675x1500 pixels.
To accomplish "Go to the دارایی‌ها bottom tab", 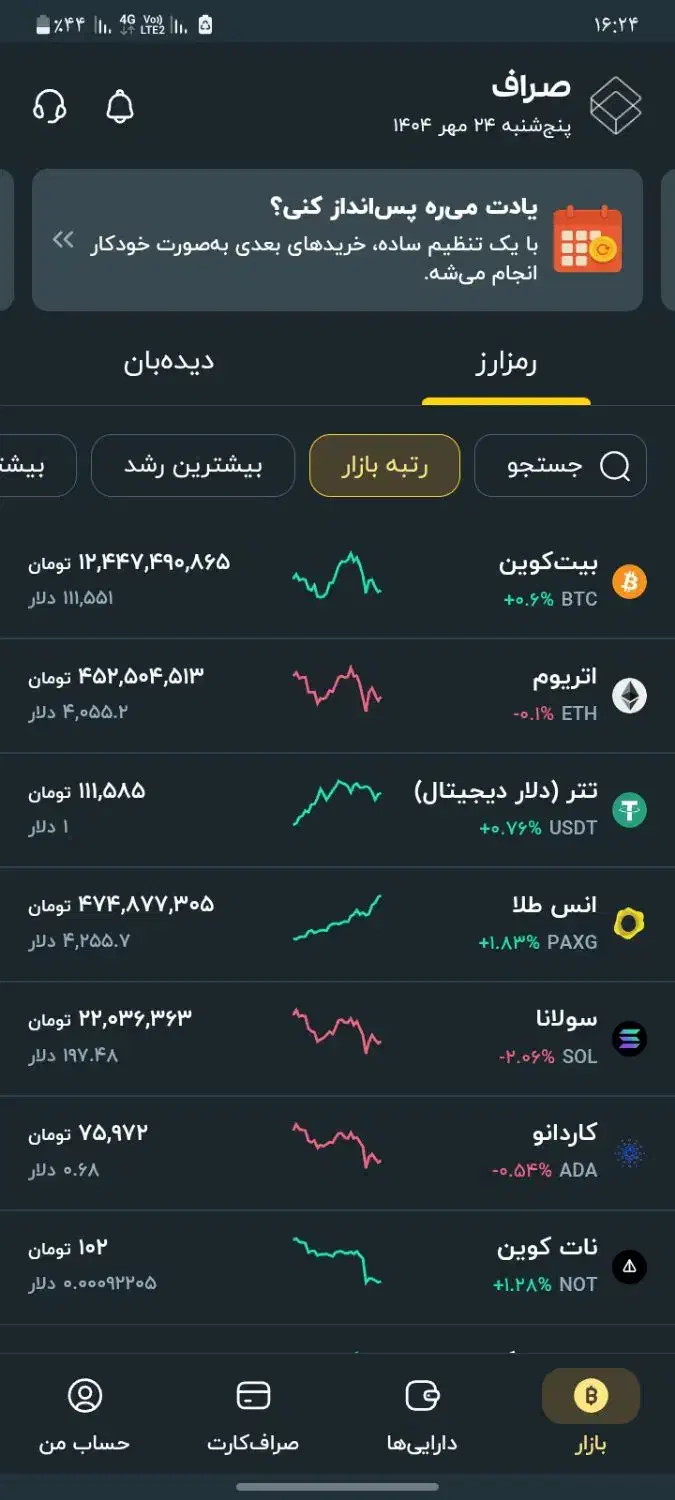I will click(422, 1415).
